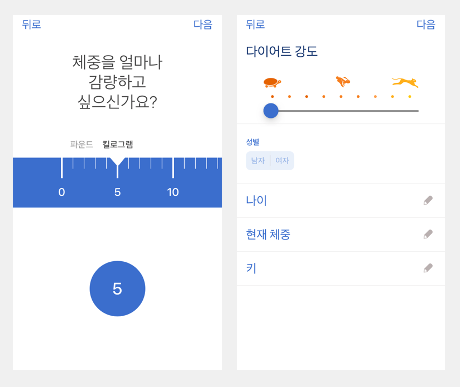The width and height of the screenshot is (460, 387).
Task: Tap 다음 on the weight-loss question screen
Action: tap(203, 24)
